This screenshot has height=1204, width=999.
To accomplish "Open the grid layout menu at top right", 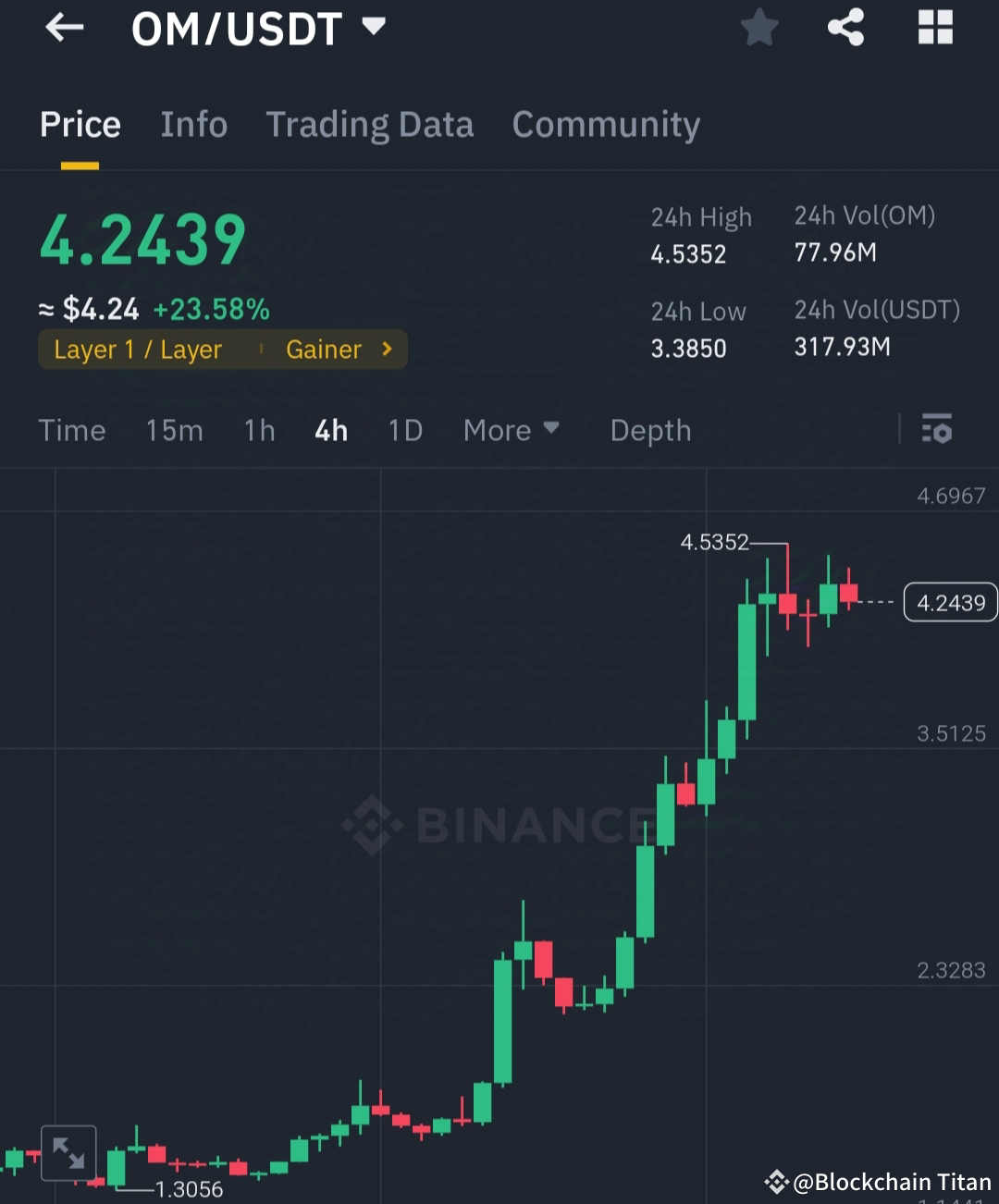I will point(935,28).
